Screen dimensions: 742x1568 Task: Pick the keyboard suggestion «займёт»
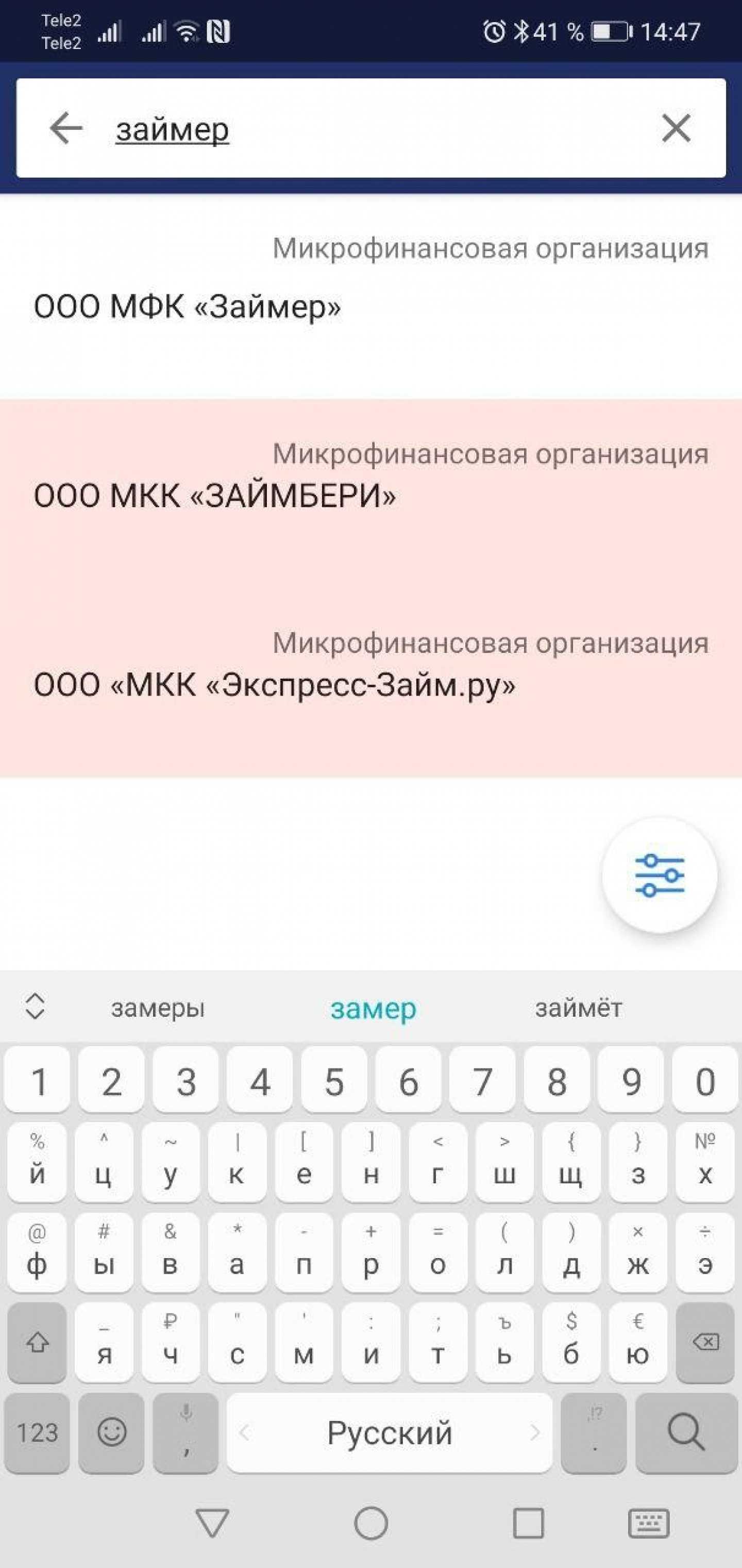578,1009
